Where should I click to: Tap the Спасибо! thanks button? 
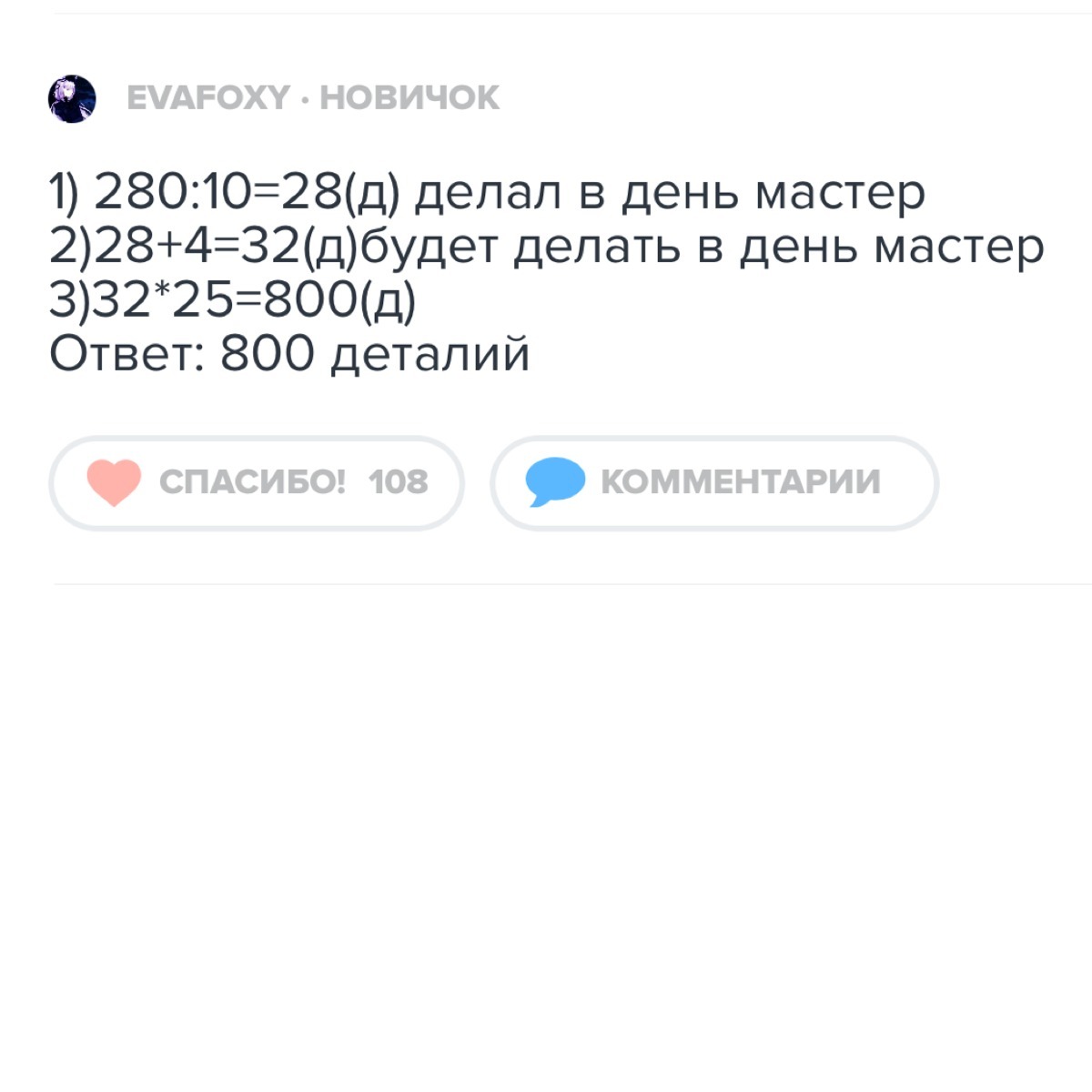point(257,482)
